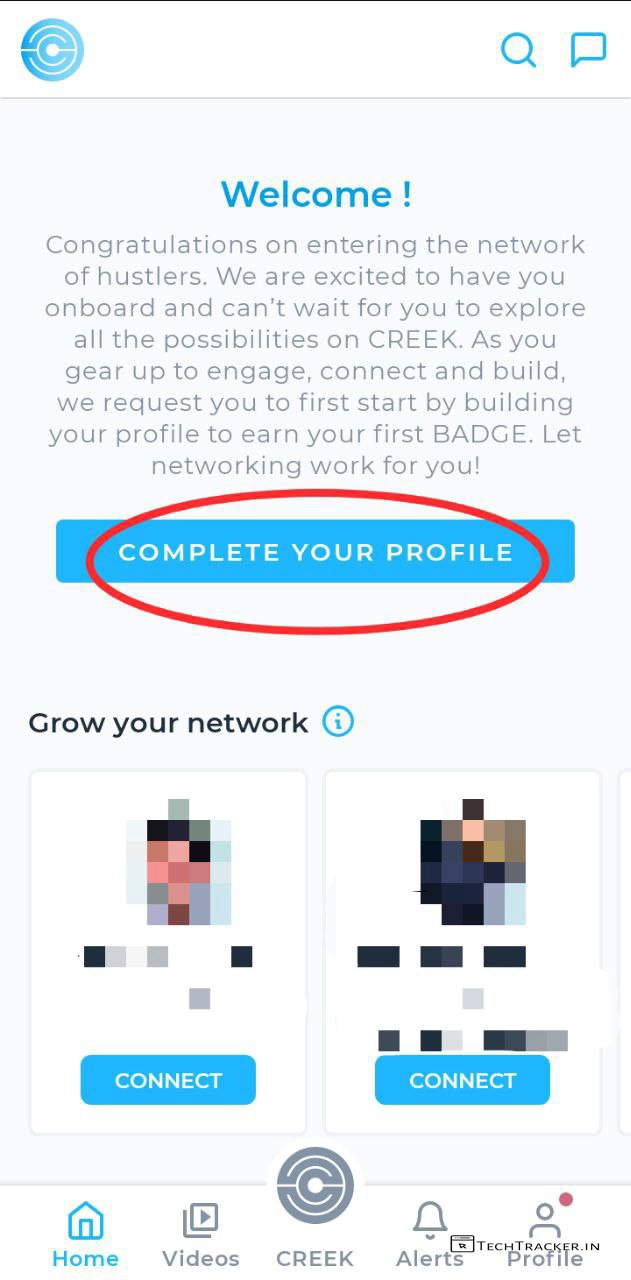
Task: Connect with the second suggested person
Action: click(x=462, y=1080)
